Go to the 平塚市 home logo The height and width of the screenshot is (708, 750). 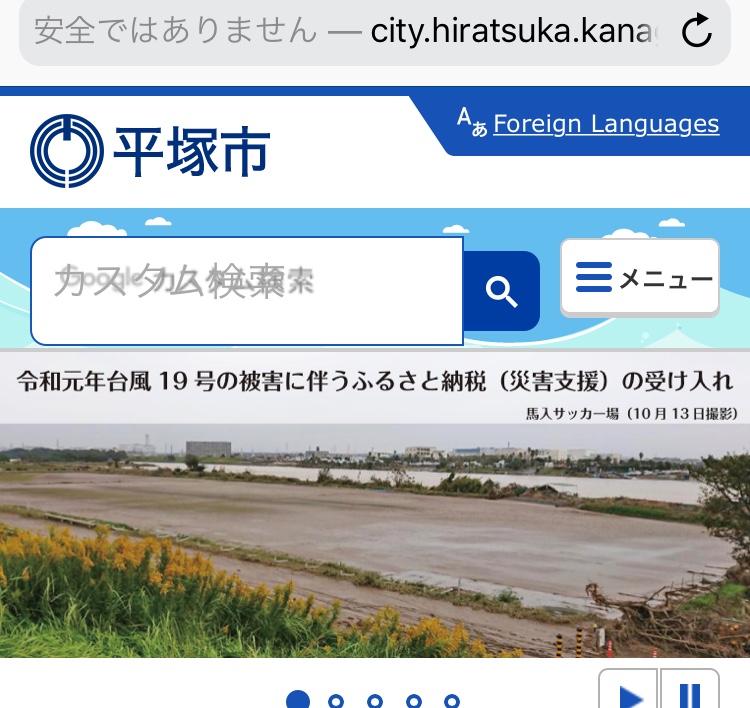[150, 152]
